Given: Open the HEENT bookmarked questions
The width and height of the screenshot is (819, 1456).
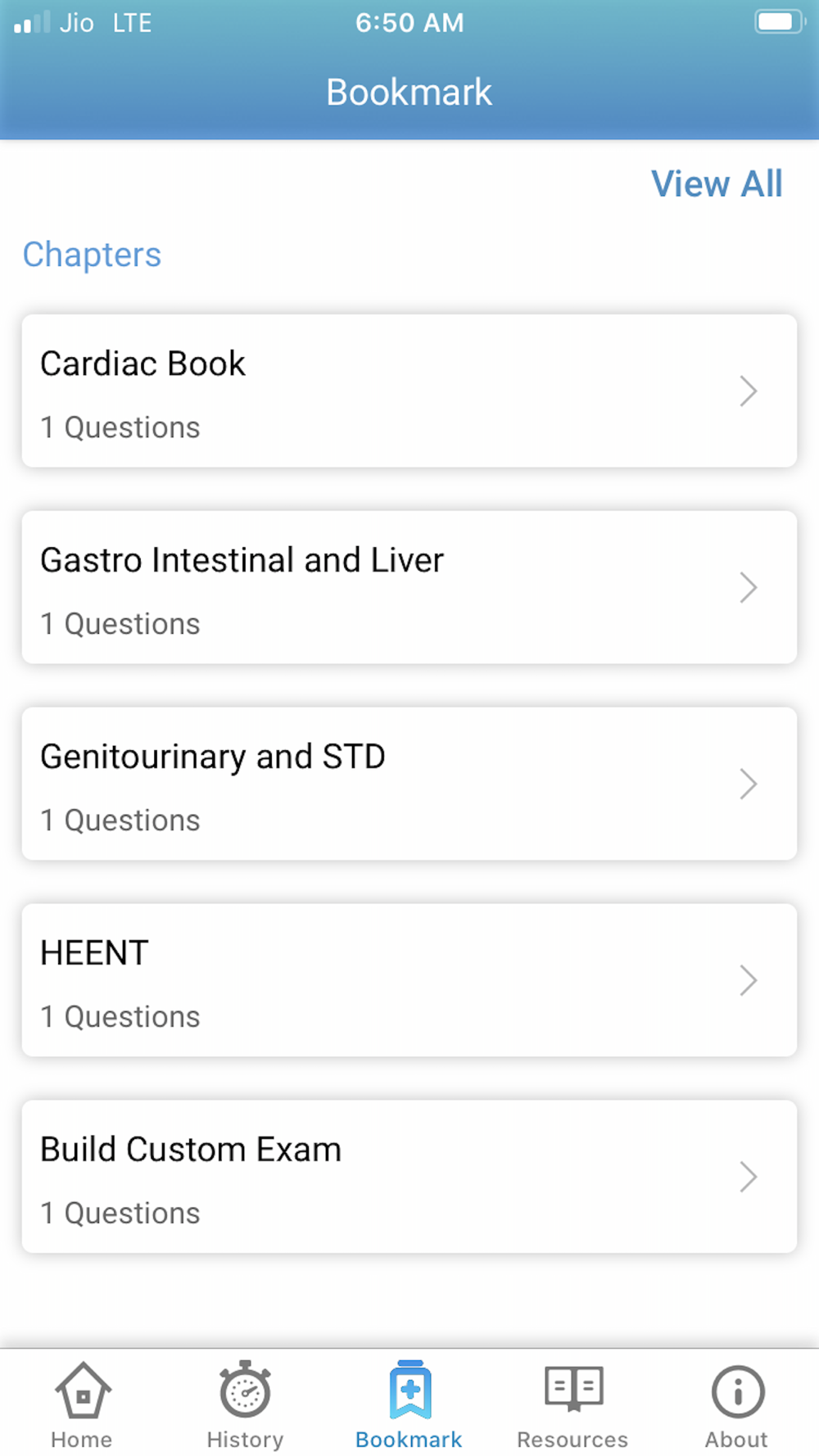Looking at the screenshot, I should [409, 980].
